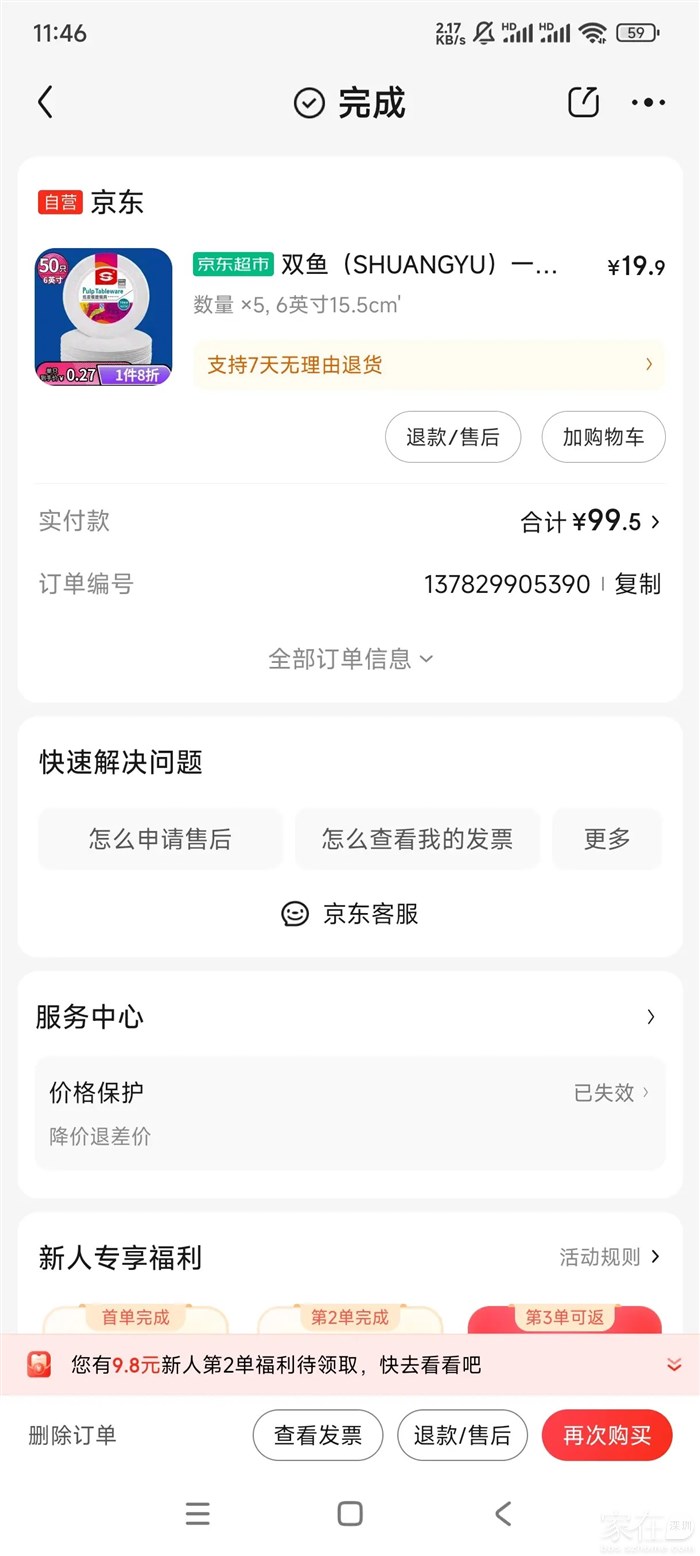Add the item with 加购物车

coord(603,437)
